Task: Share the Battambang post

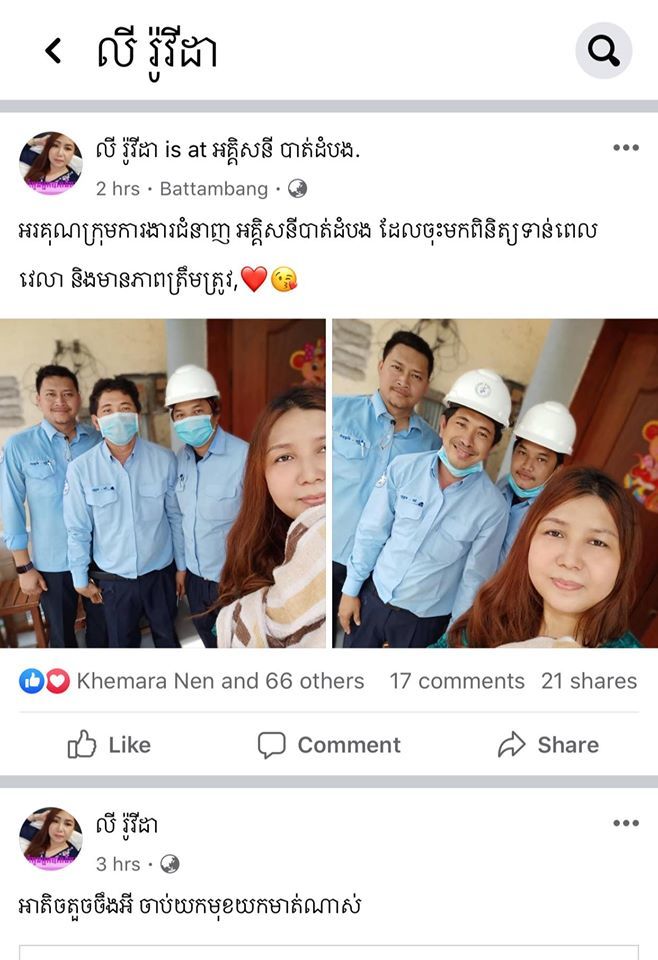Action: (x=548, y=745)
